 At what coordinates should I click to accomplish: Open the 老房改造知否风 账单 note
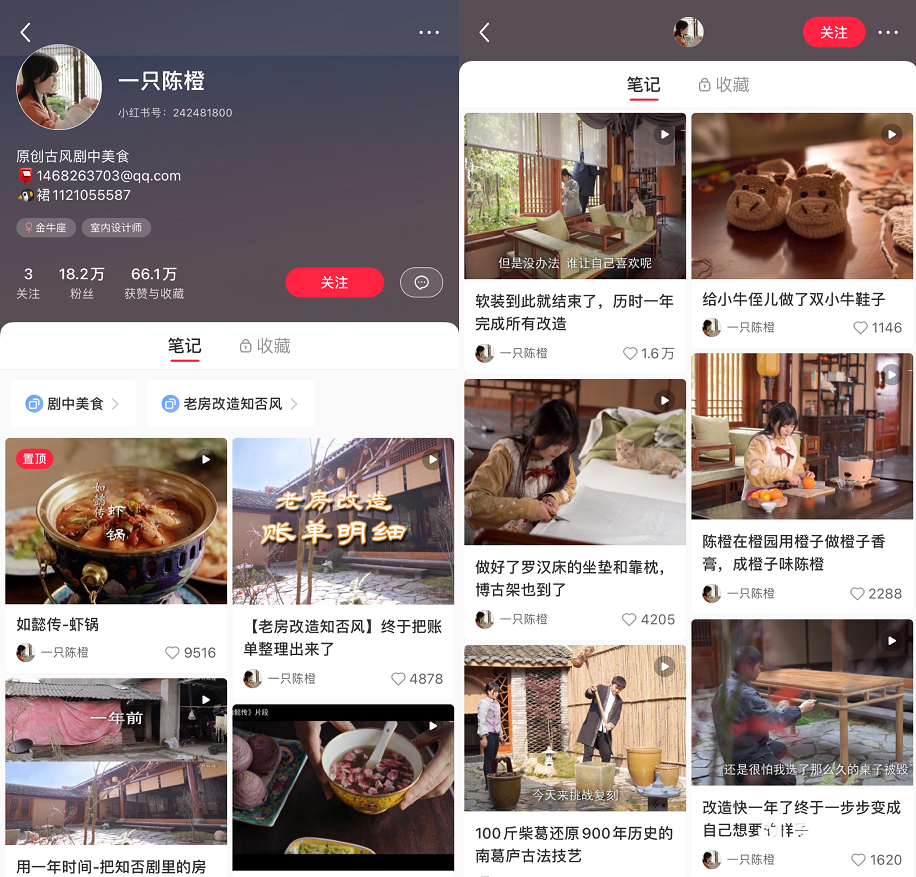click(x=343, y=521)
